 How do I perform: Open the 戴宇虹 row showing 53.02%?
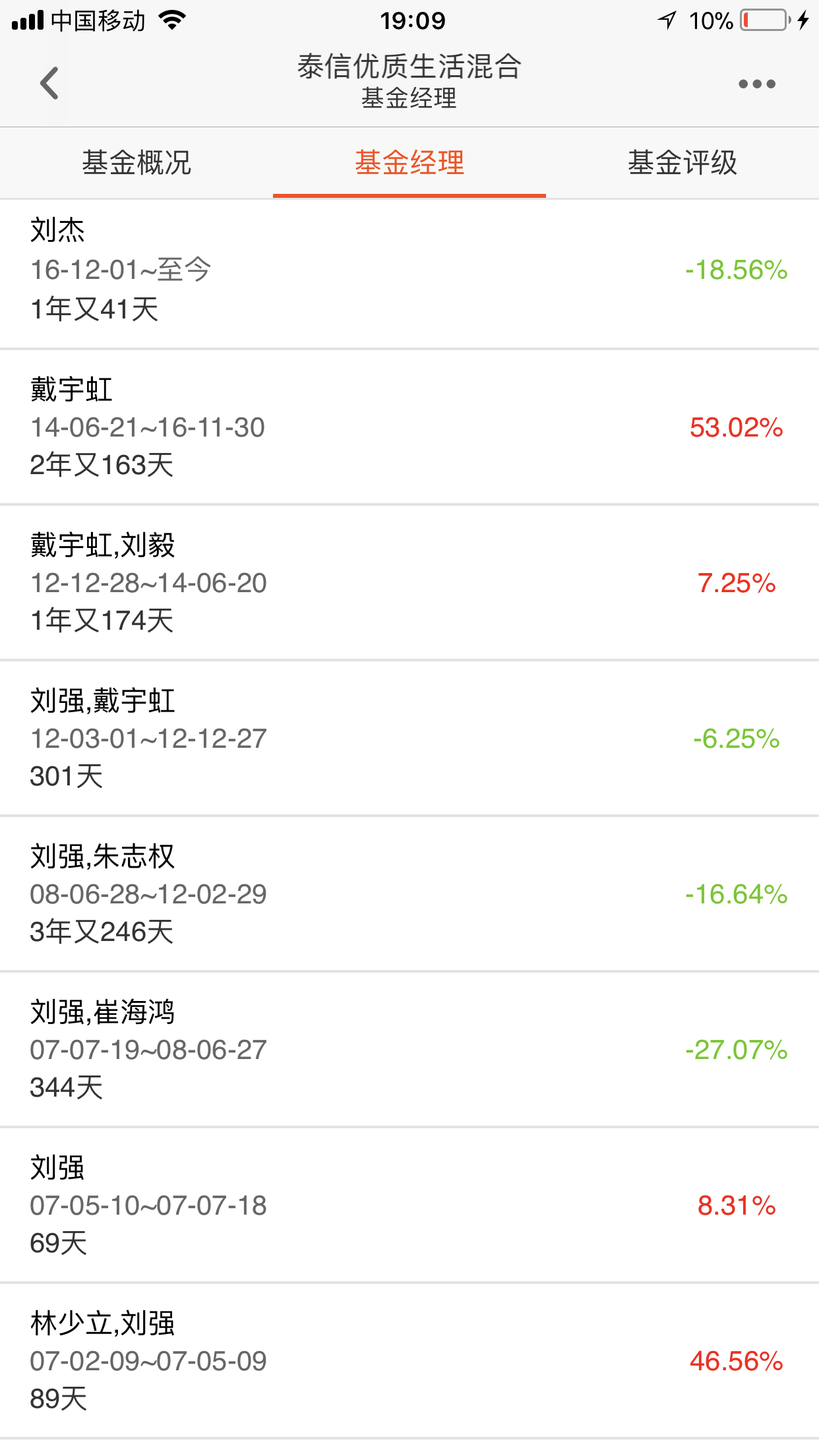tap(409, 427)
